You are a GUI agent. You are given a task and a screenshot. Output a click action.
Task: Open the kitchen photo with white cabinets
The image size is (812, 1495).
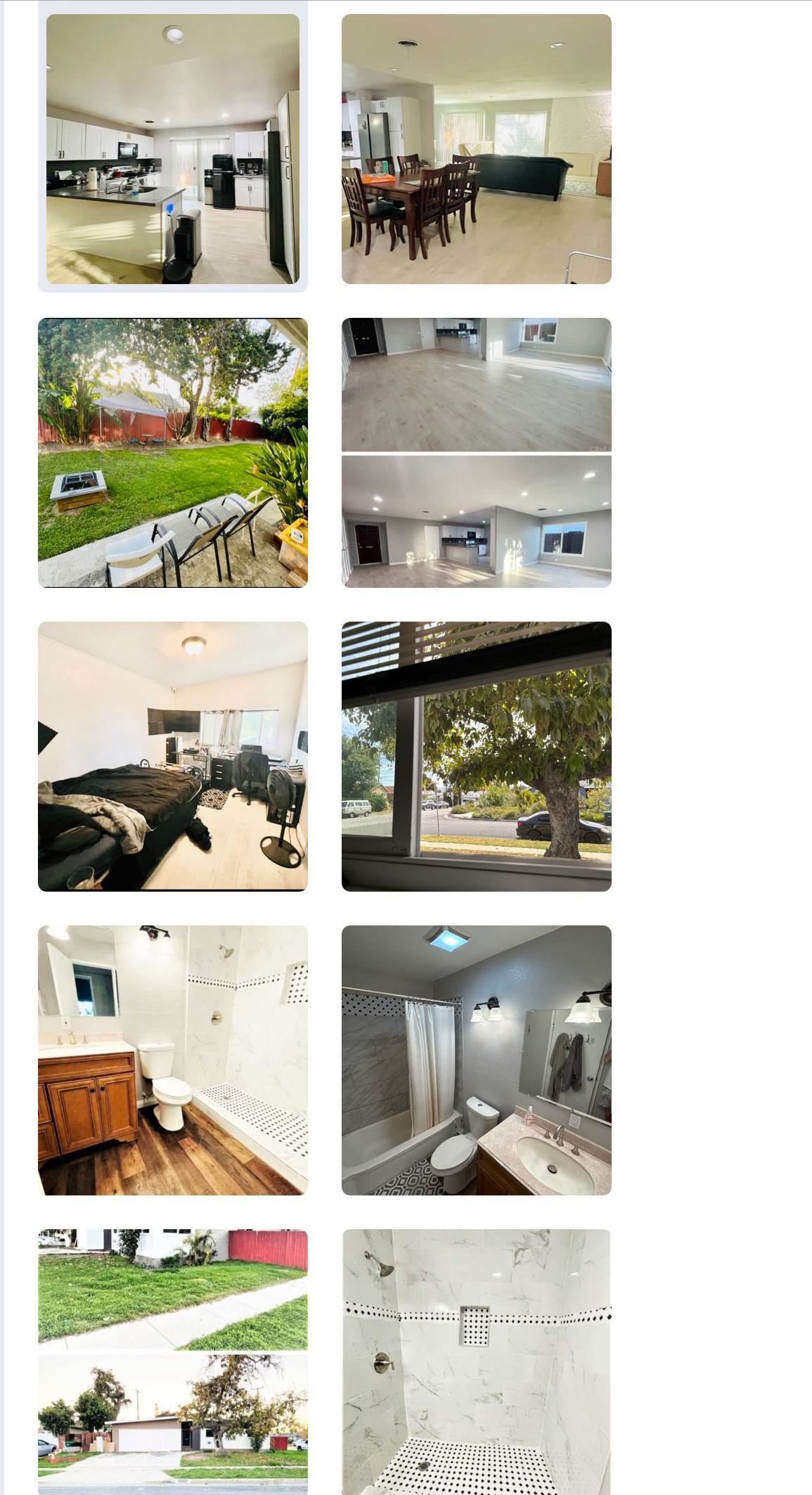[173, 149]
